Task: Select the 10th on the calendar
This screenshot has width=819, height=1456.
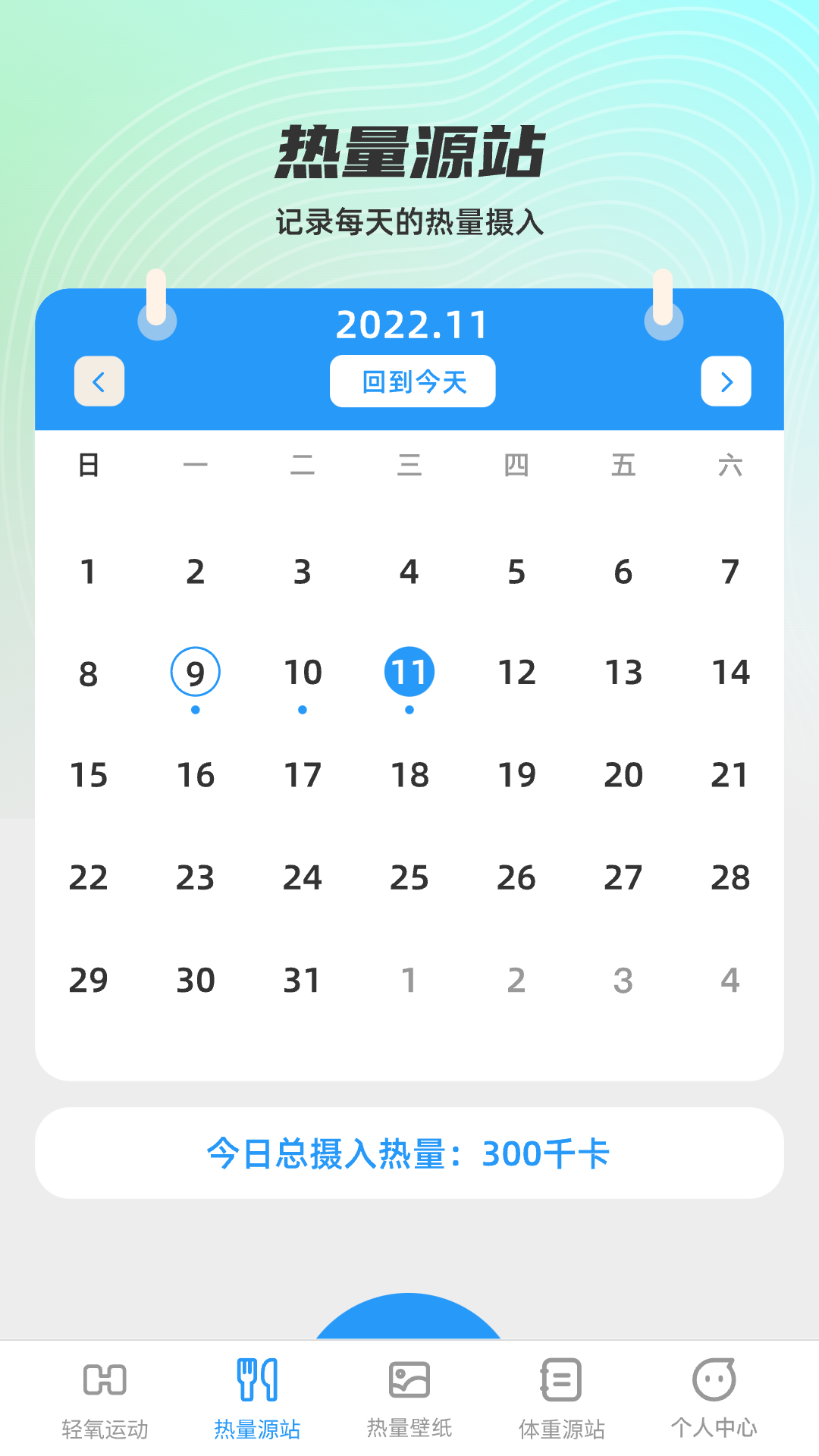Action: click(303, 673)
